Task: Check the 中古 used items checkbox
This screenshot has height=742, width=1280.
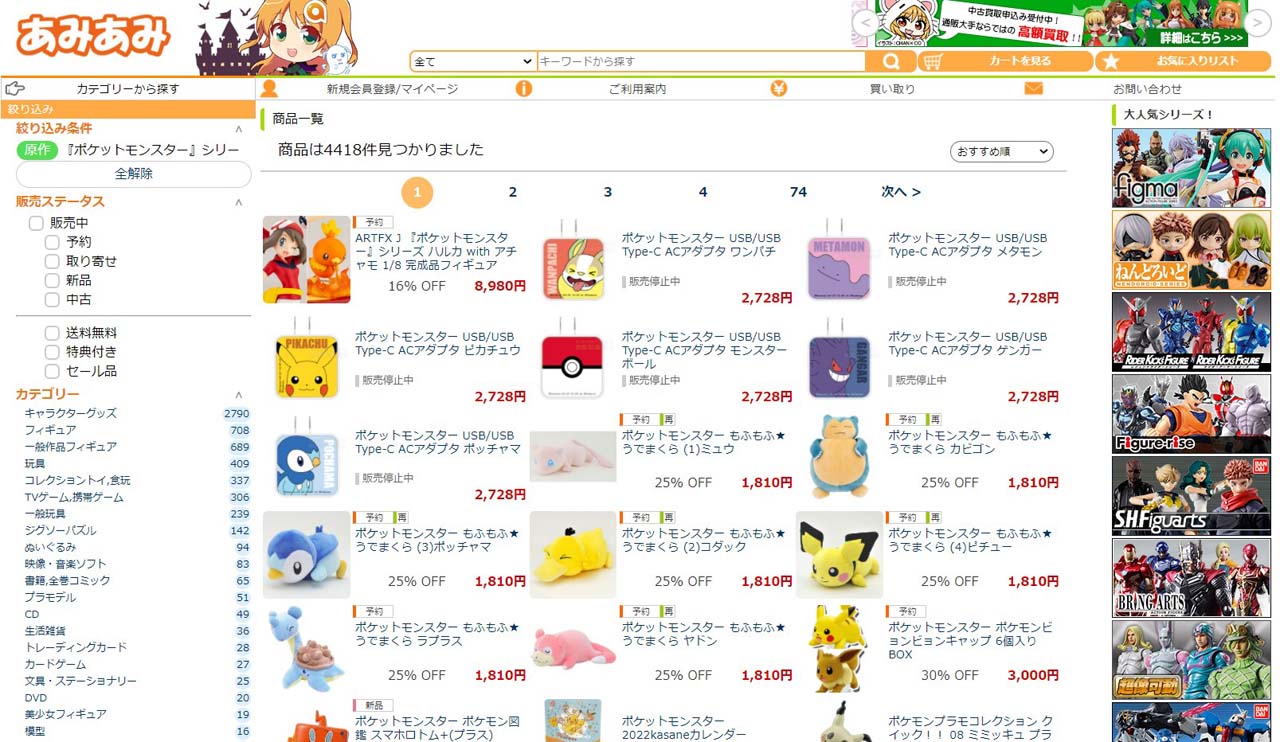Action: 52,299
